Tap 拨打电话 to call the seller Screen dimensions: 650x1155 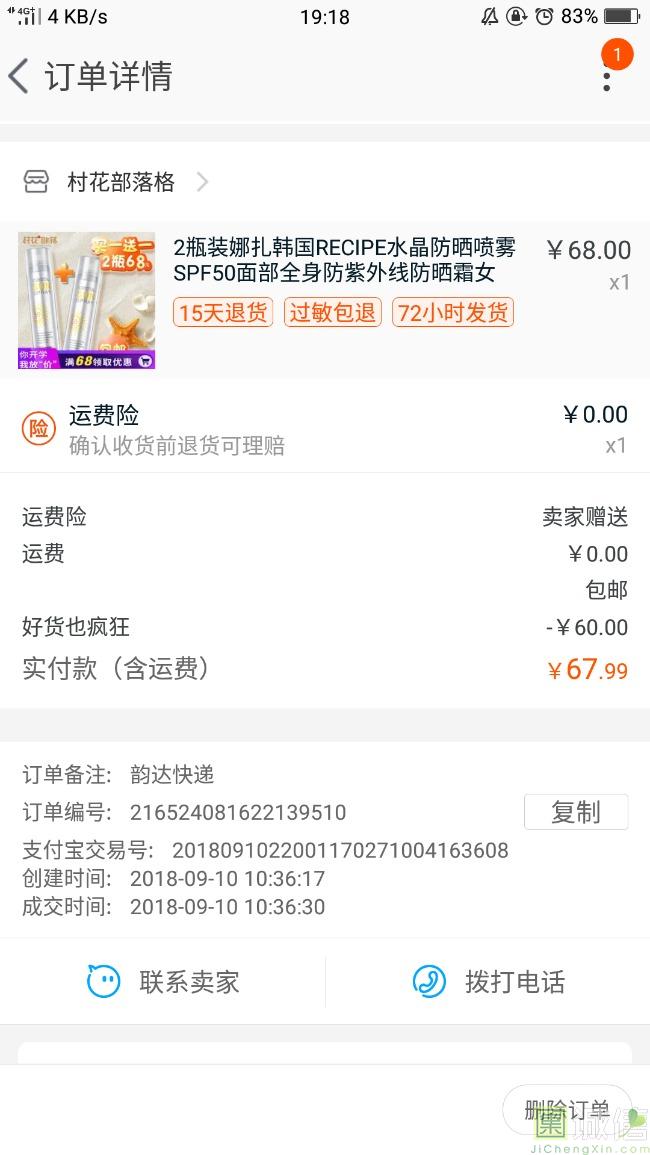(488, 982)
